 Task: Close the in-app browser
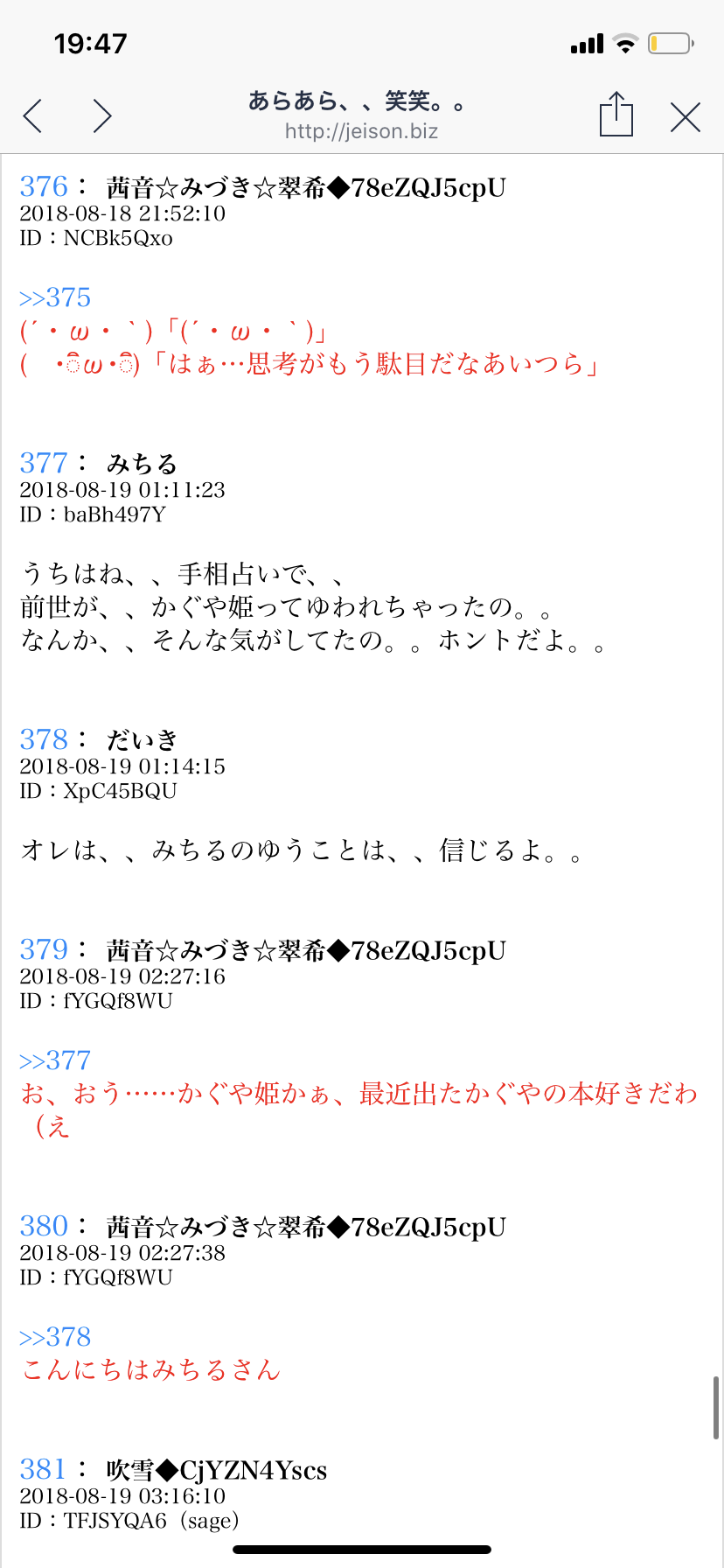tap(686, 115)
